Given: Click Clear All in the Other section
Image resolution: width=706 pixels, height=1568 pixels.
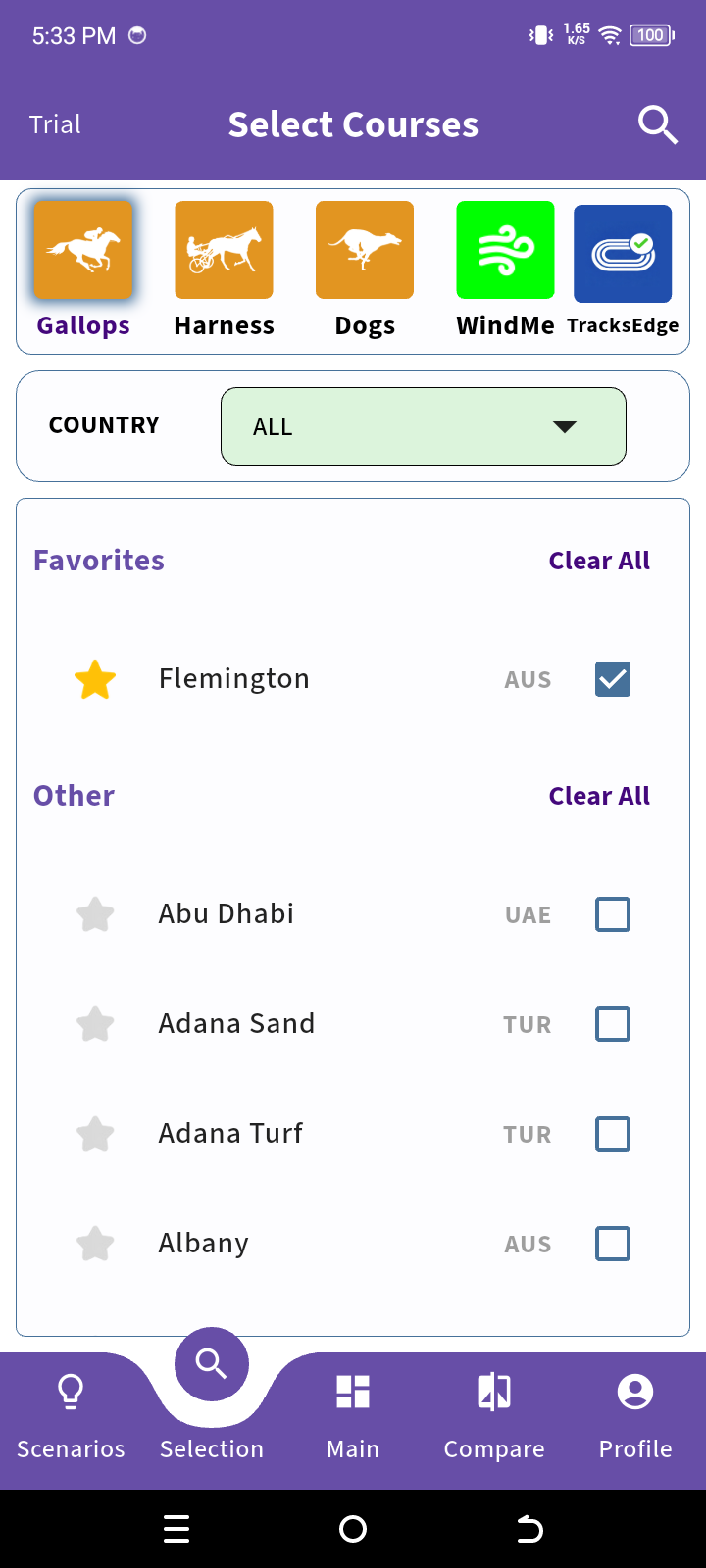Looking at the screenshot, I should pyautogui.click(x=599, y=795).
